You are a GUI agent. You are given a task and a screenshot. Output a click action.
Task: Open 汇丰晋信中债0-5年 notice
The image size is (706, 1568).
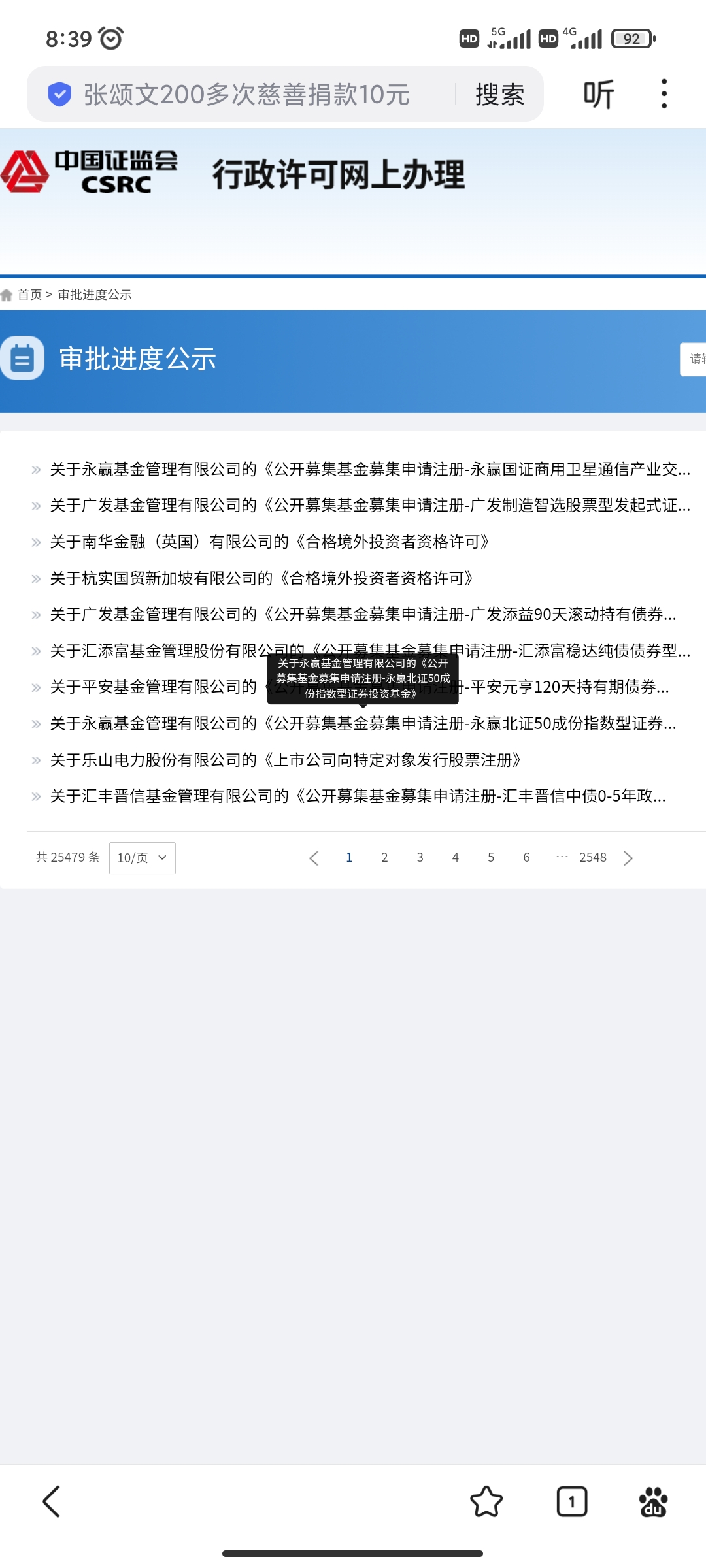[x=358, y=796]
